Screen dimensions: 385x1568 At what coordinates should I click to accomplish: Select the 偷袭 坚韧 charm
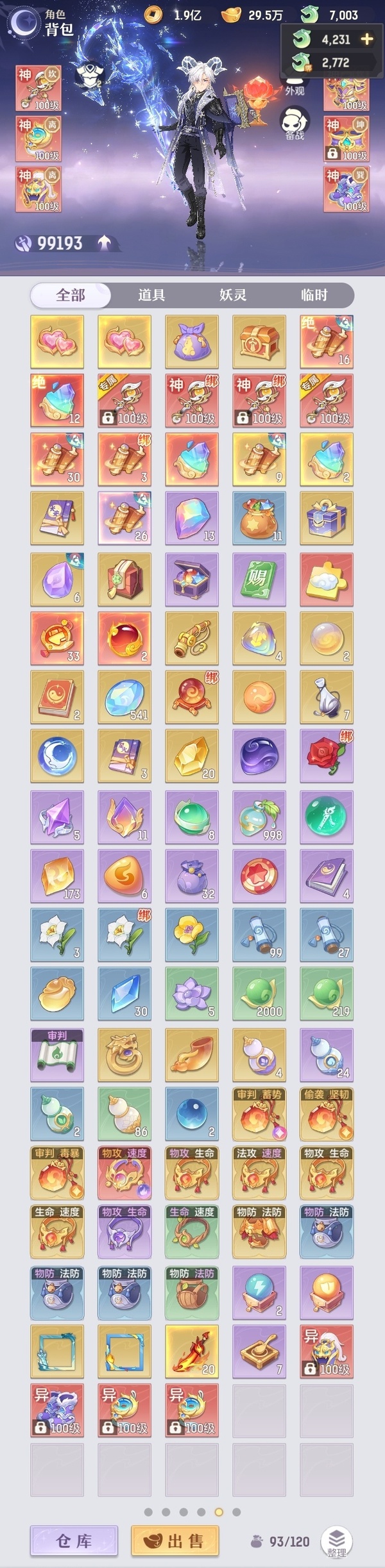tap(327, 1113)
